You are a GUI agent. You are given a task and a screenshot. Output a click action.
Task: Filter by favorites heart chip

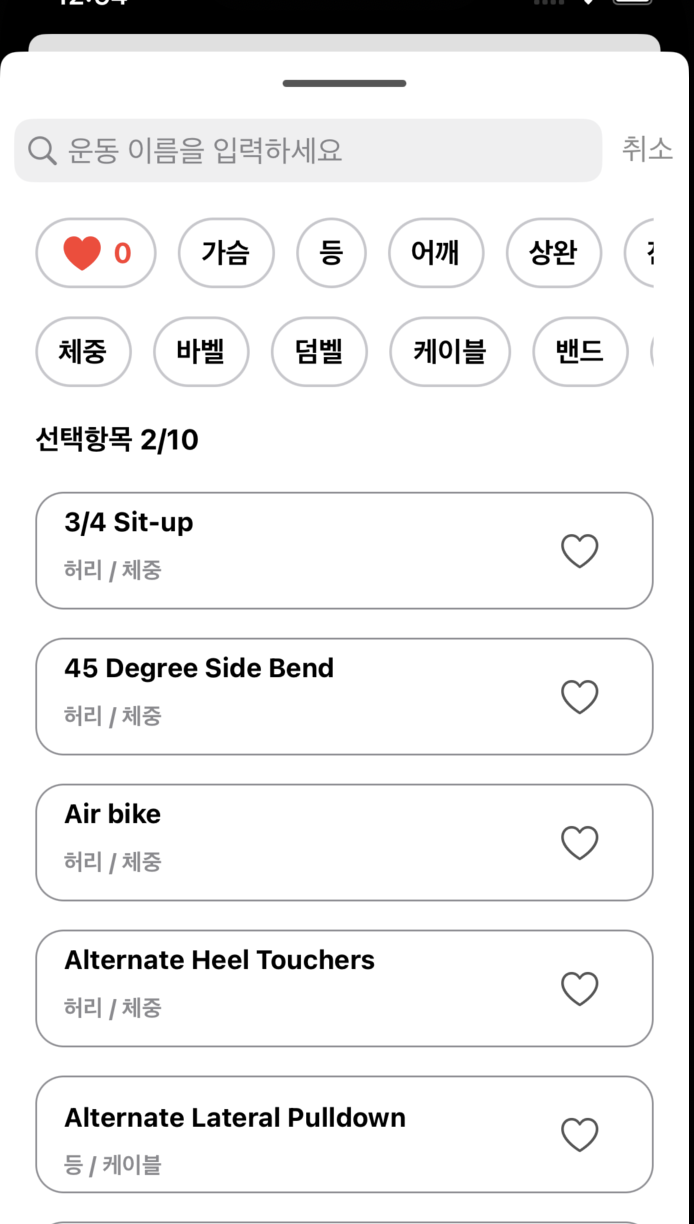(x=96, y=253)
